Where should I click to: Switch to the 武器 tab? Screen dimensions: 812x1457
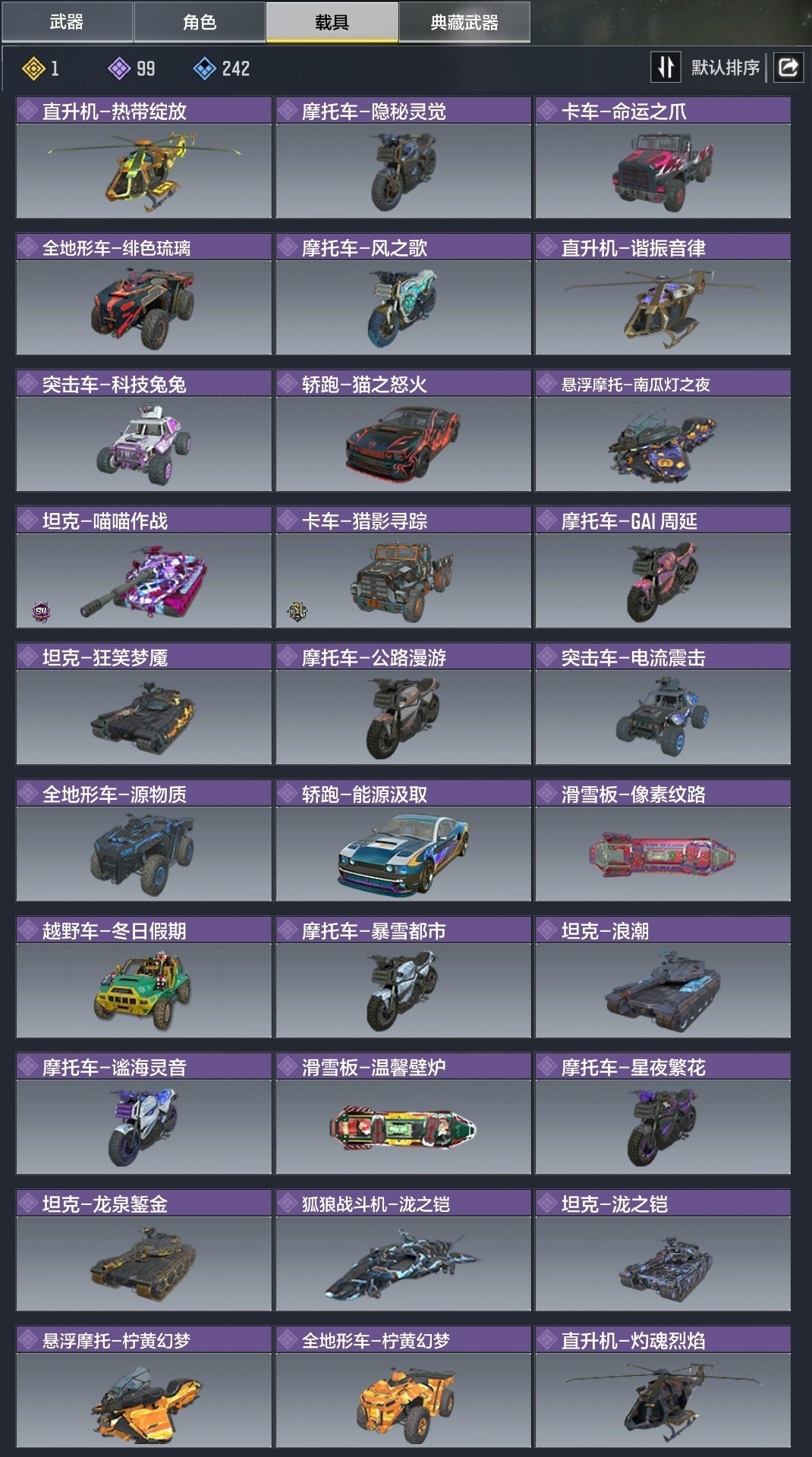(x=67, y=22)
